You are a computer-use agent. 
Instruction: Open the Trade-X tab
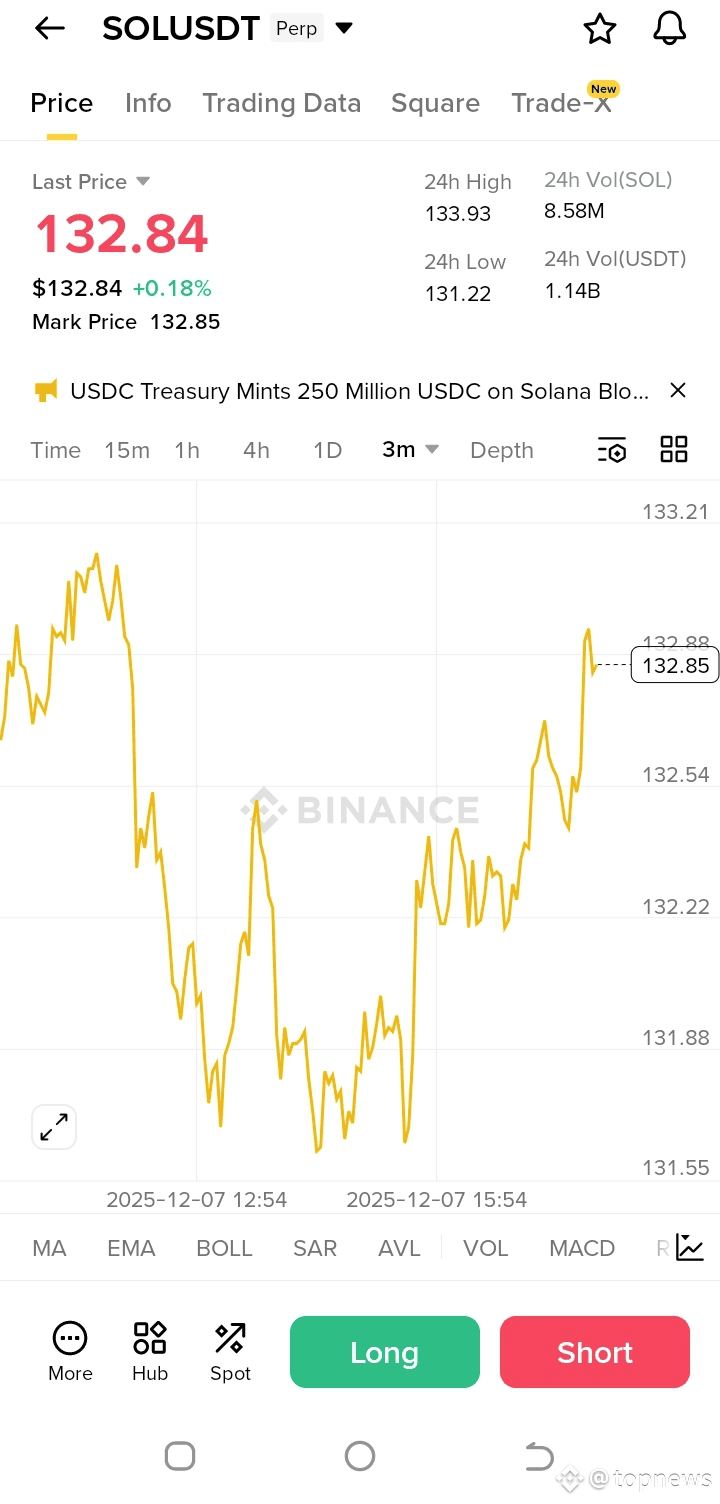[561, 103]
